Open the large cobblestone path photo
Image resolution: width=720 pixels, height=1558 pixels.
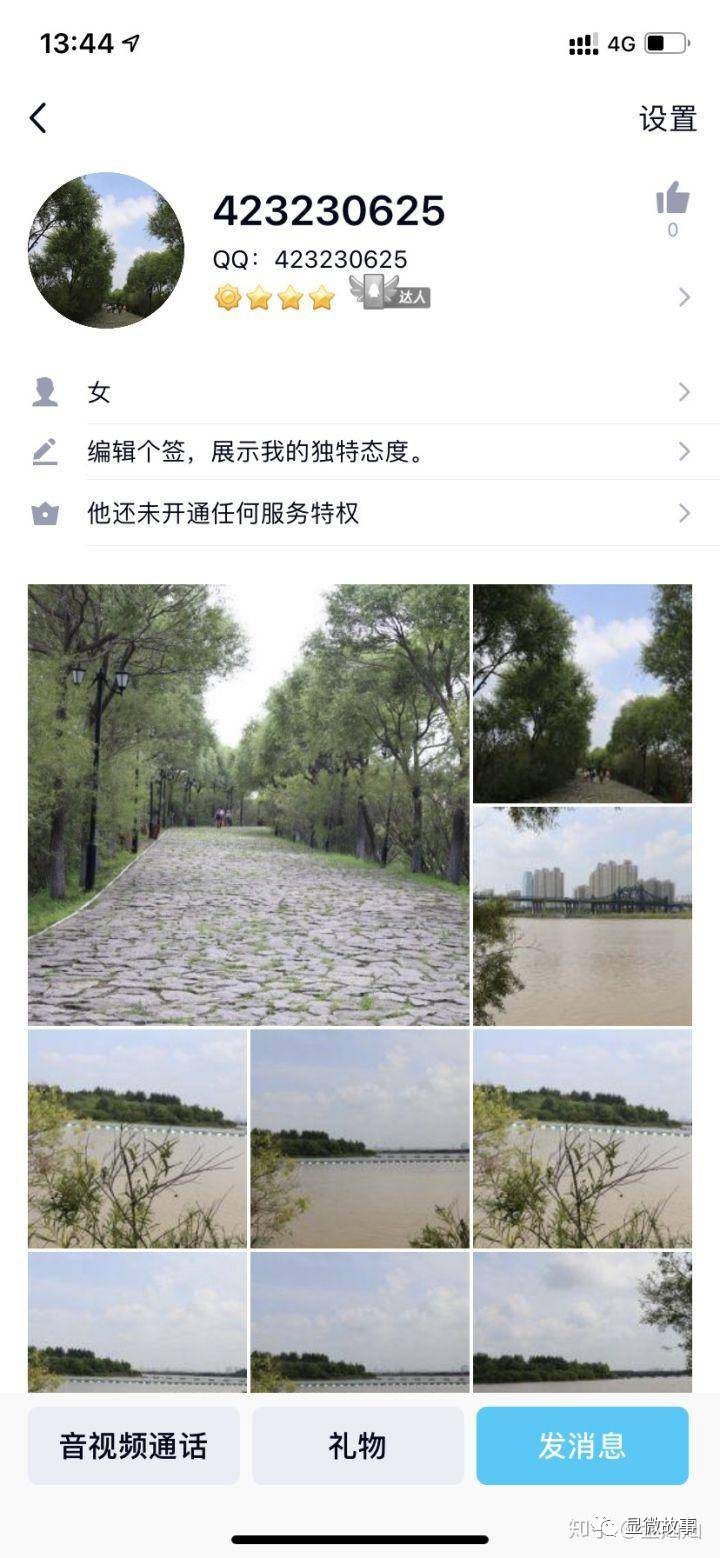click(248, 805)
